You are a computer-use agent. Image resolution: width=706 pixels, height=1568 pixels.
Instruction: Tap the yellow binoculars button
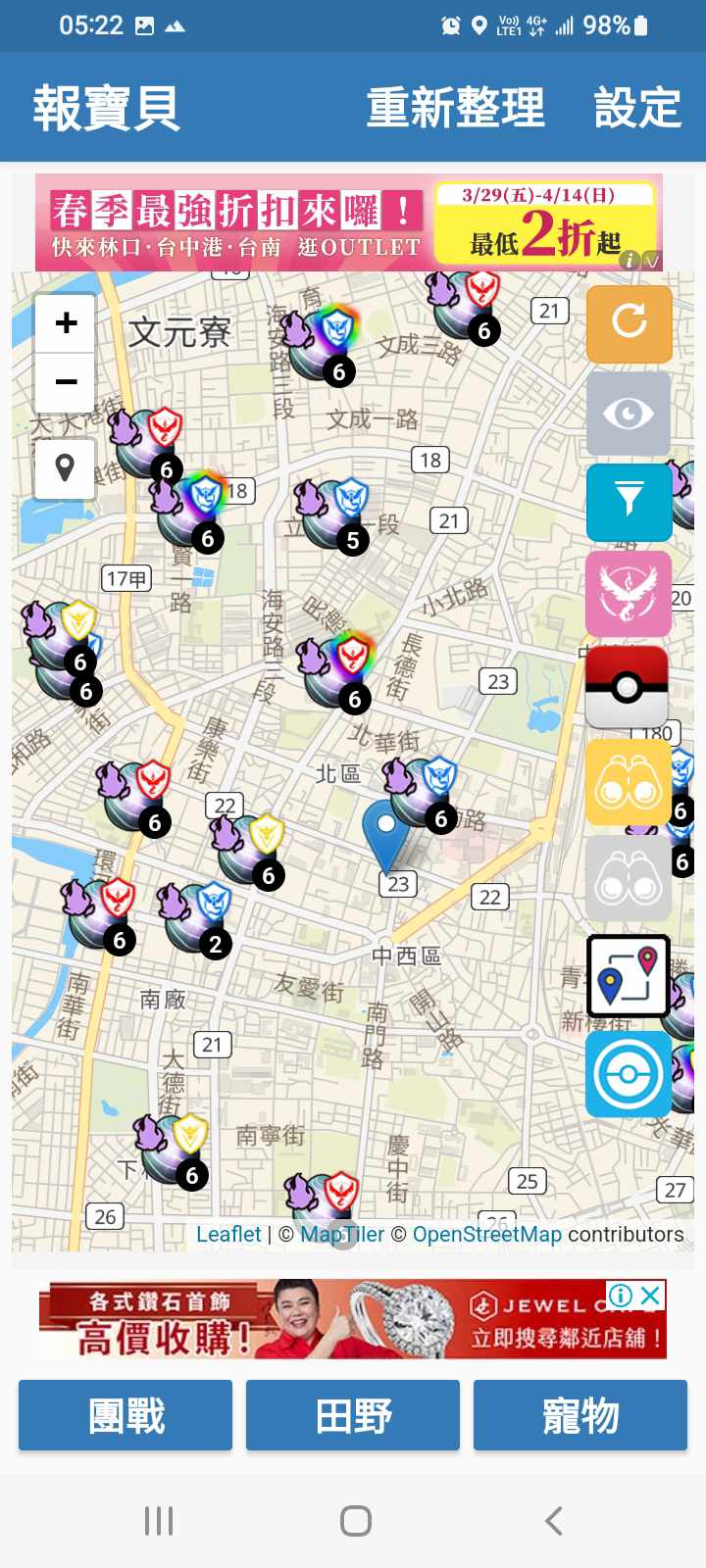(629, 784)
